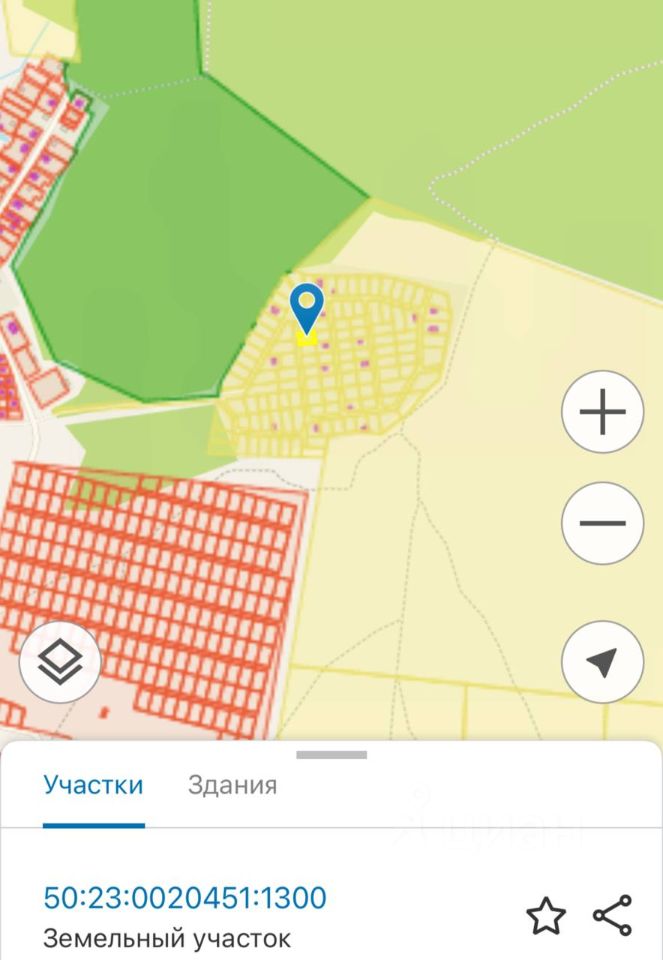
Task: Switch to the Здания tab
Action: pyautogui.click(x=232, y=785)
